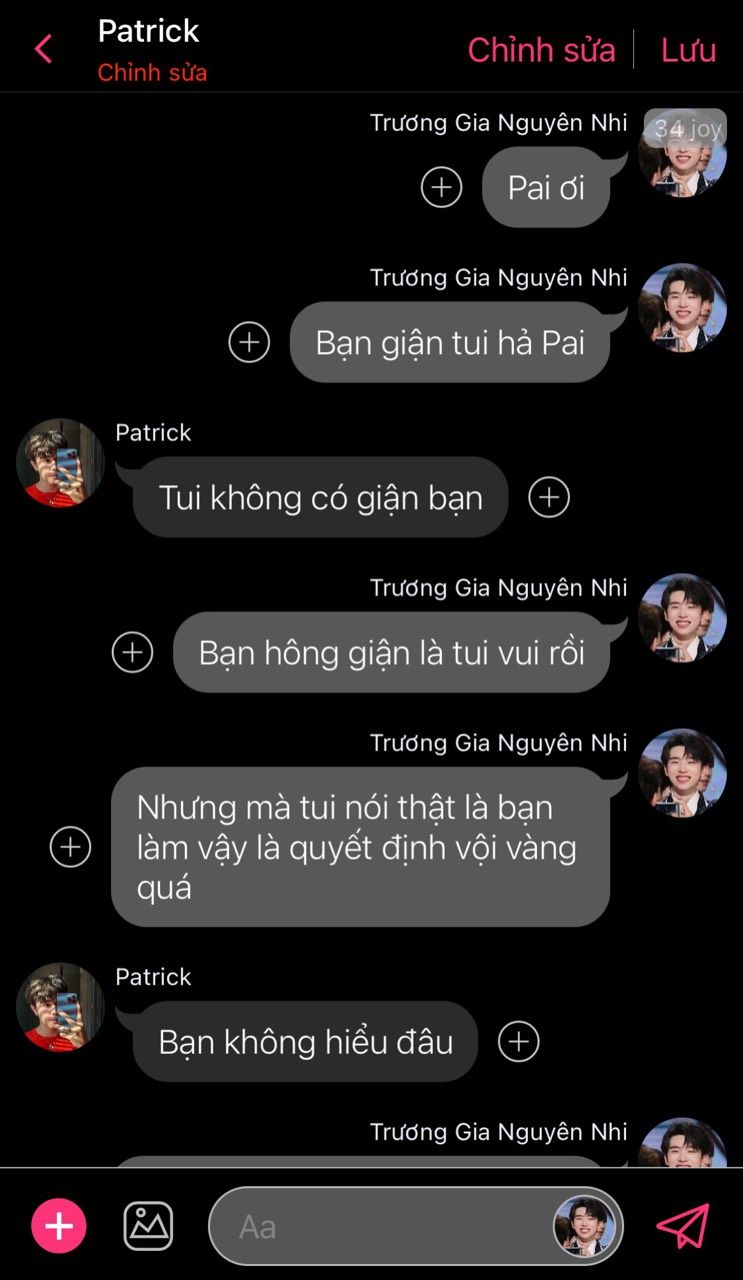
Task: Send the message with the paper plane
Action: (683, 1226)
